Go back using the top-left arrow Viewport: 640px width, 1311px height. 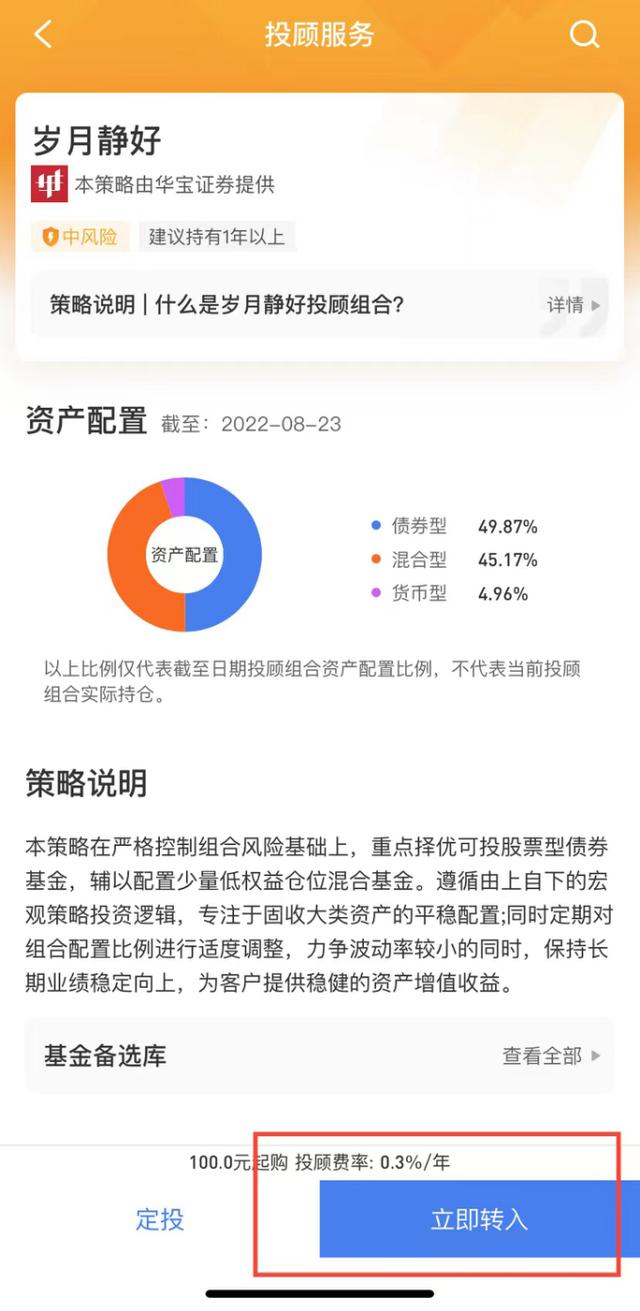[x=42, y=35]
